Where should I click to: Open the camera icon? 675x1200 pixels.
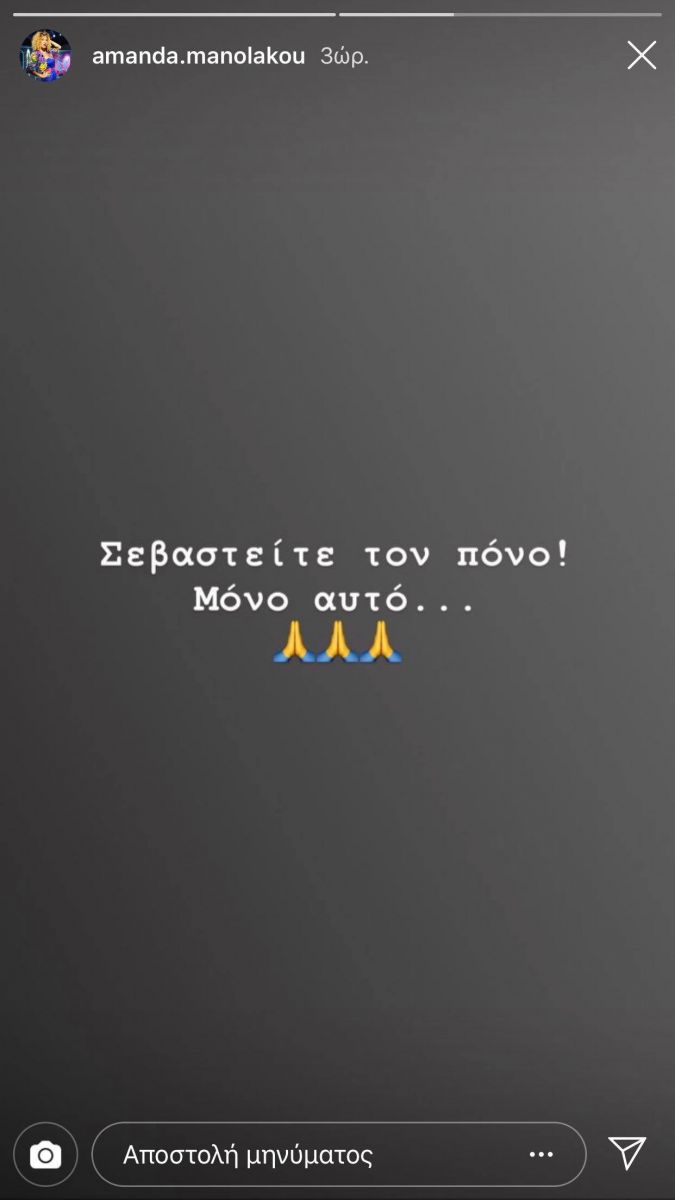pyautogui.click(x=46, y=1155)
